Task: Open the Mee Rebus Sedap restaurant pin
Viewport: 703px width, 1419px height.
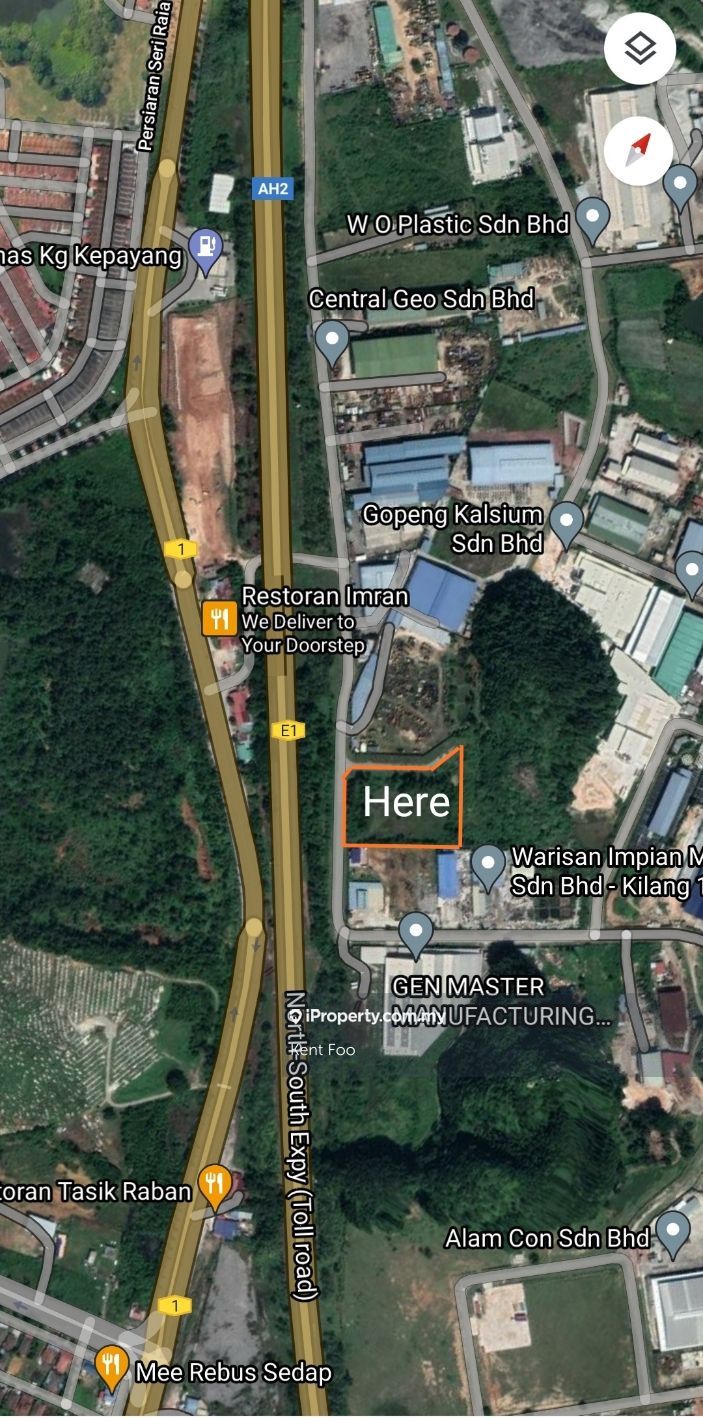Action: [x=111, y=1366]
